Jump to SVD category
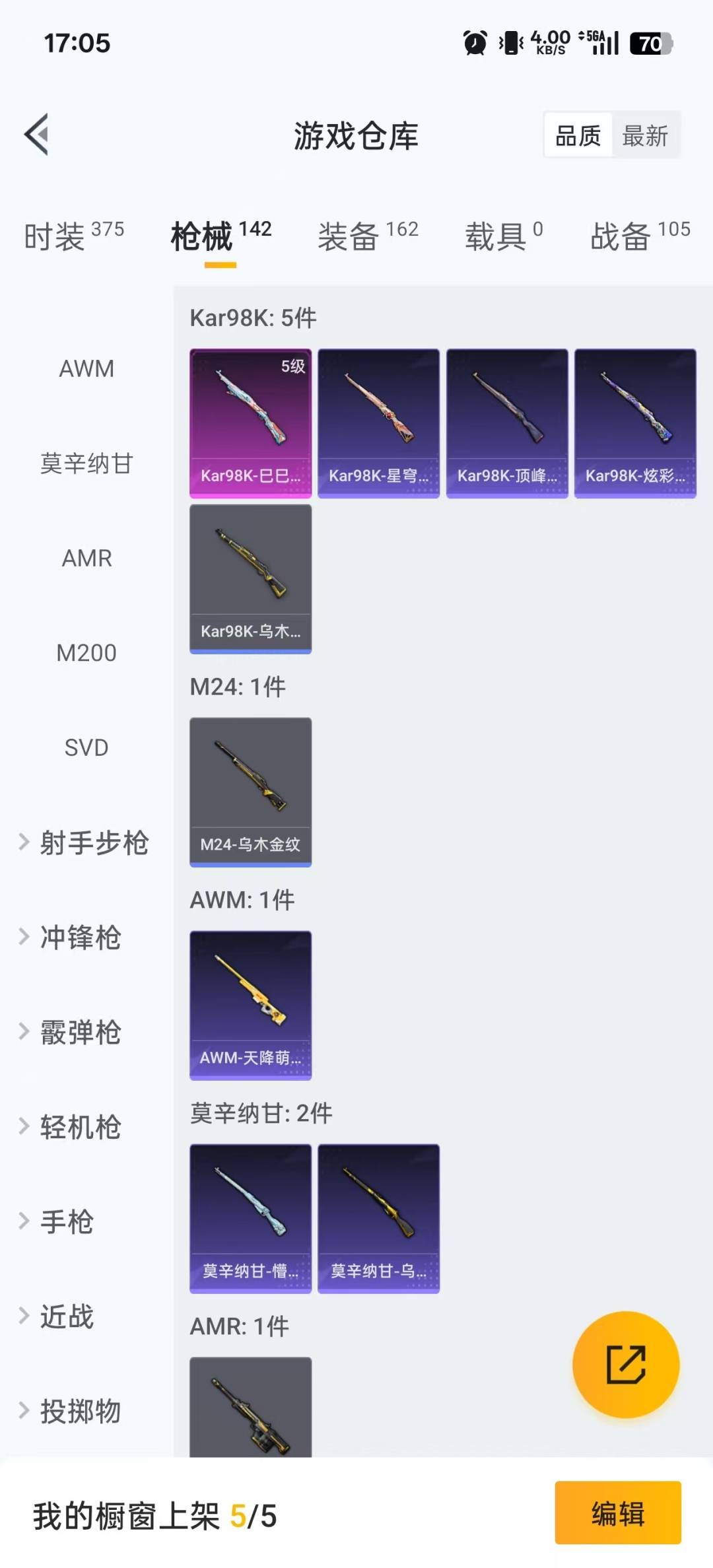The height and width of the screenshot is (1568, 713). tap(86, 747)
